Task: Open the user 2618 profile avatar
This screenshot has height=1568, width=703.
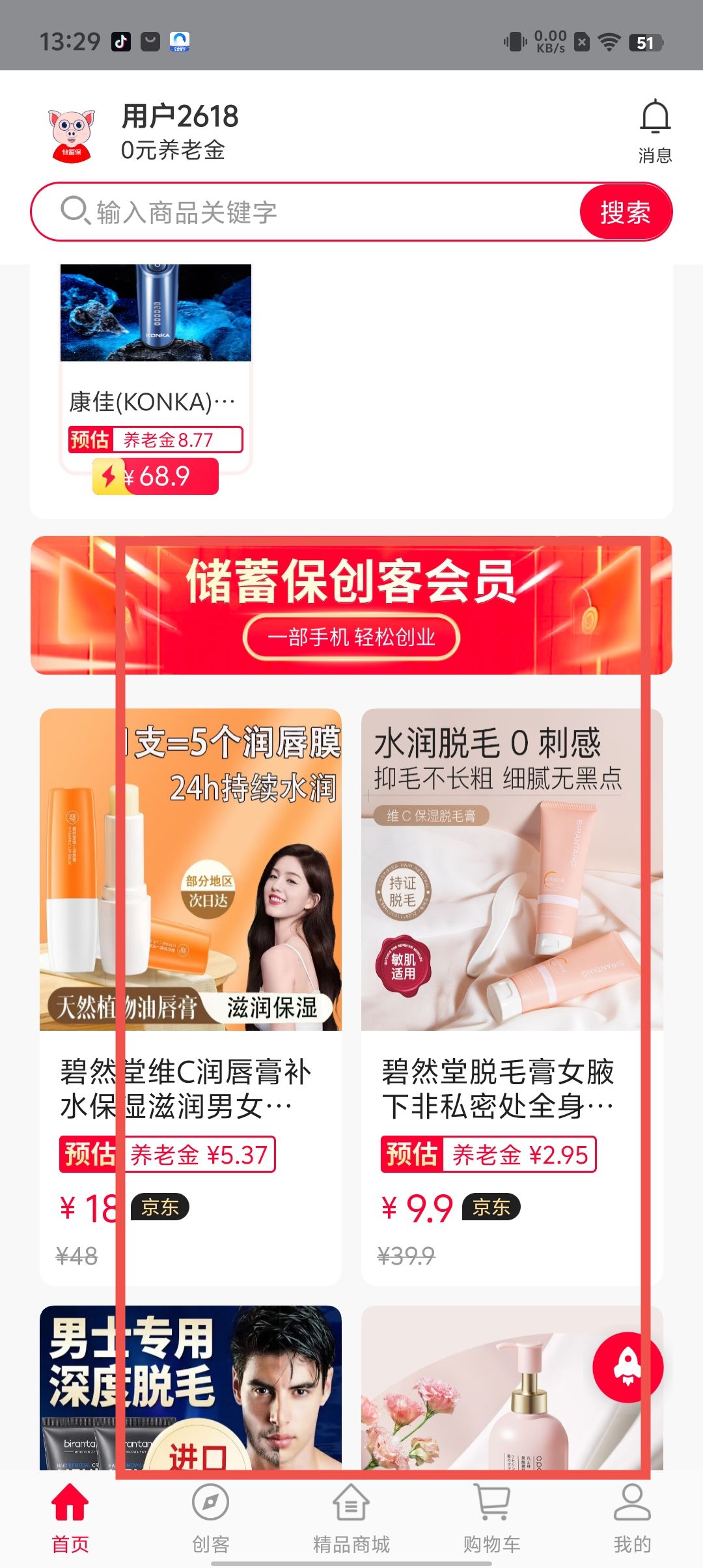Action: click(x=72, y=134)
